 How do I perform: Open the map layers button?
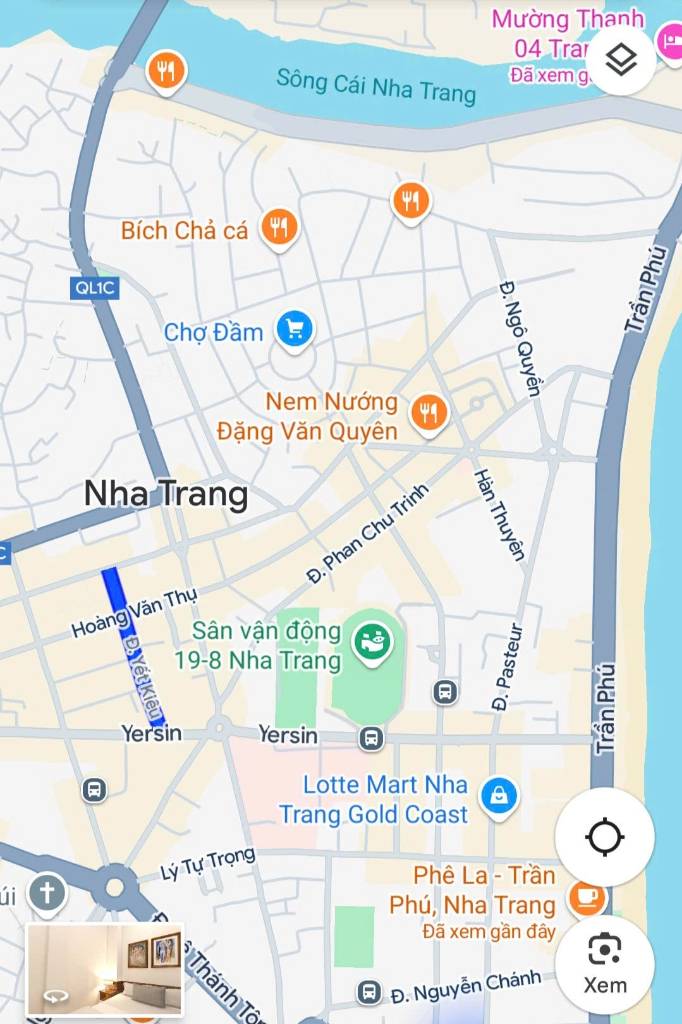pyautogui.click(x=621, y=60)
